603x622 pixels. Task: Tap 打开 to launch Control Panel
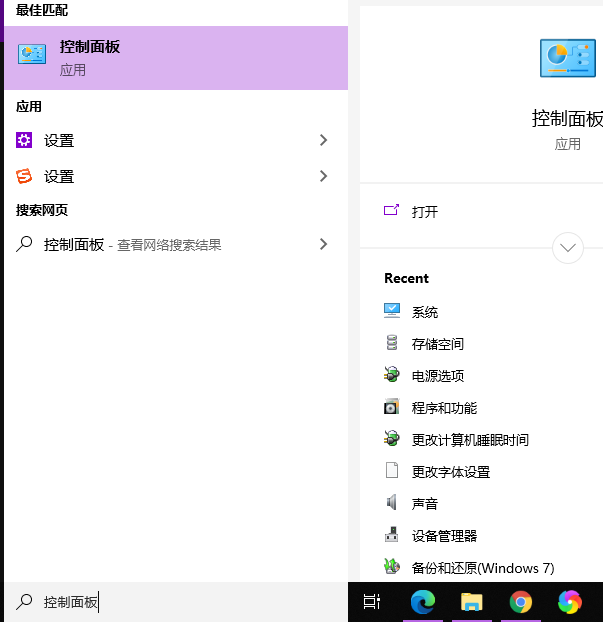424,211
